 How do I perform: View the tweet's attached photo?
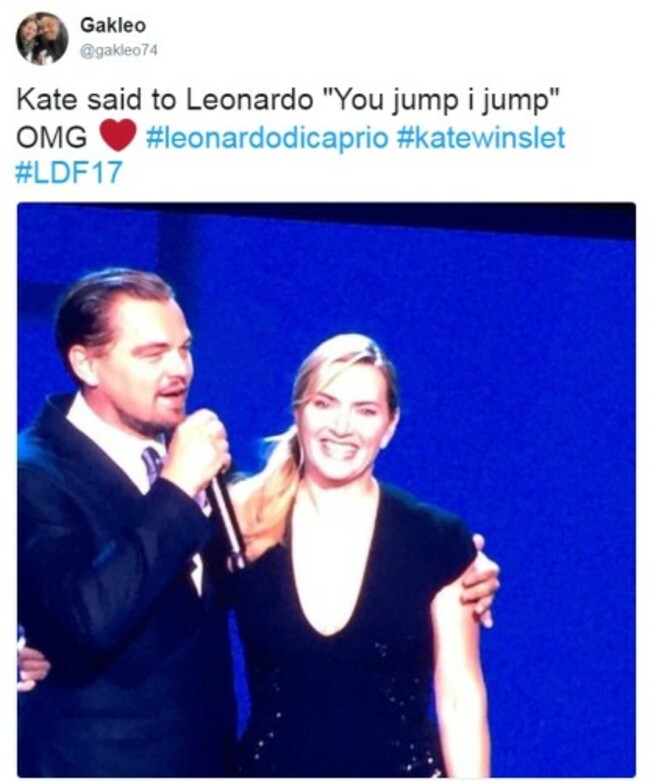(326, 490)
